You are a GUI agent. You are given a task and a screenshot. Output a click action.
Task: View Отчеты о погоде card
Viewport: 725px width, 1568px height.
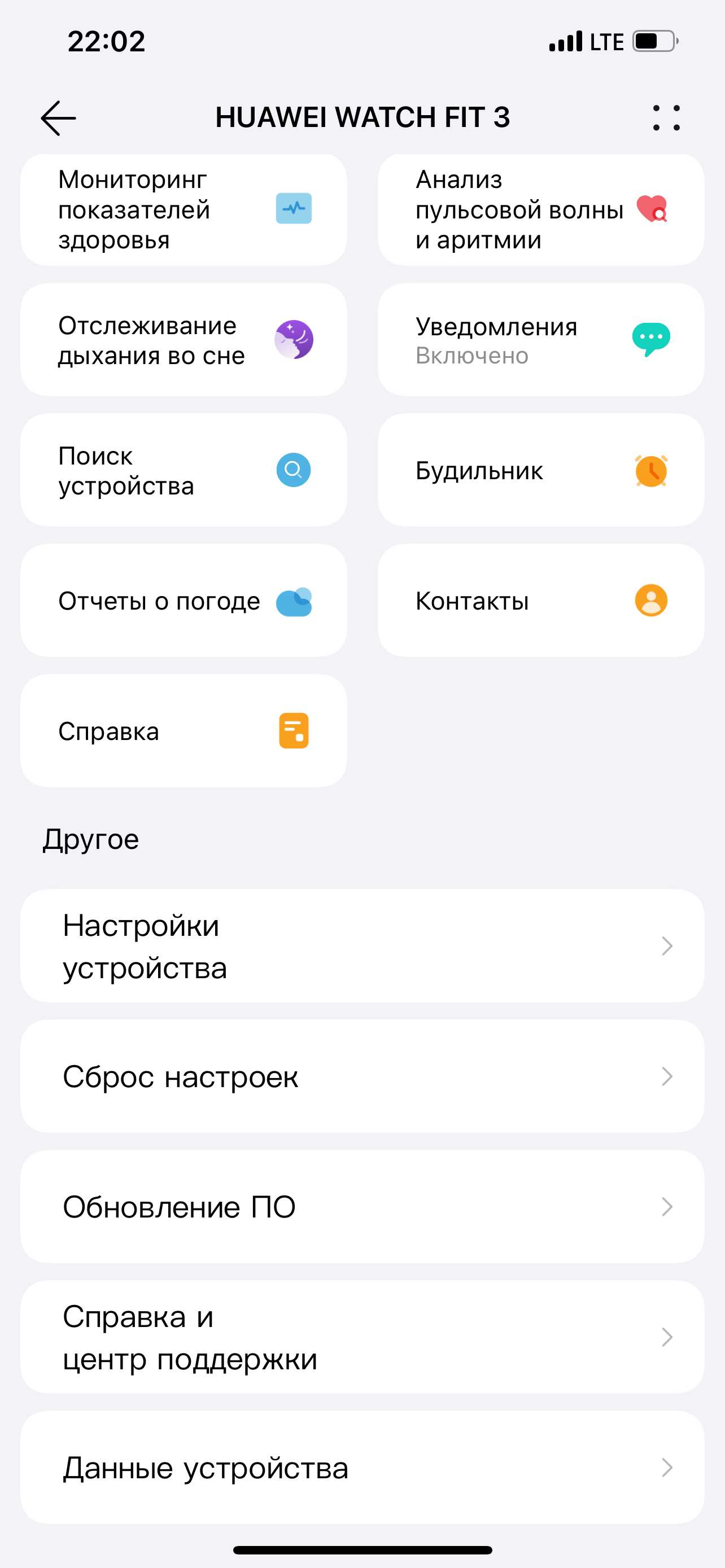(x=184, y=600)
